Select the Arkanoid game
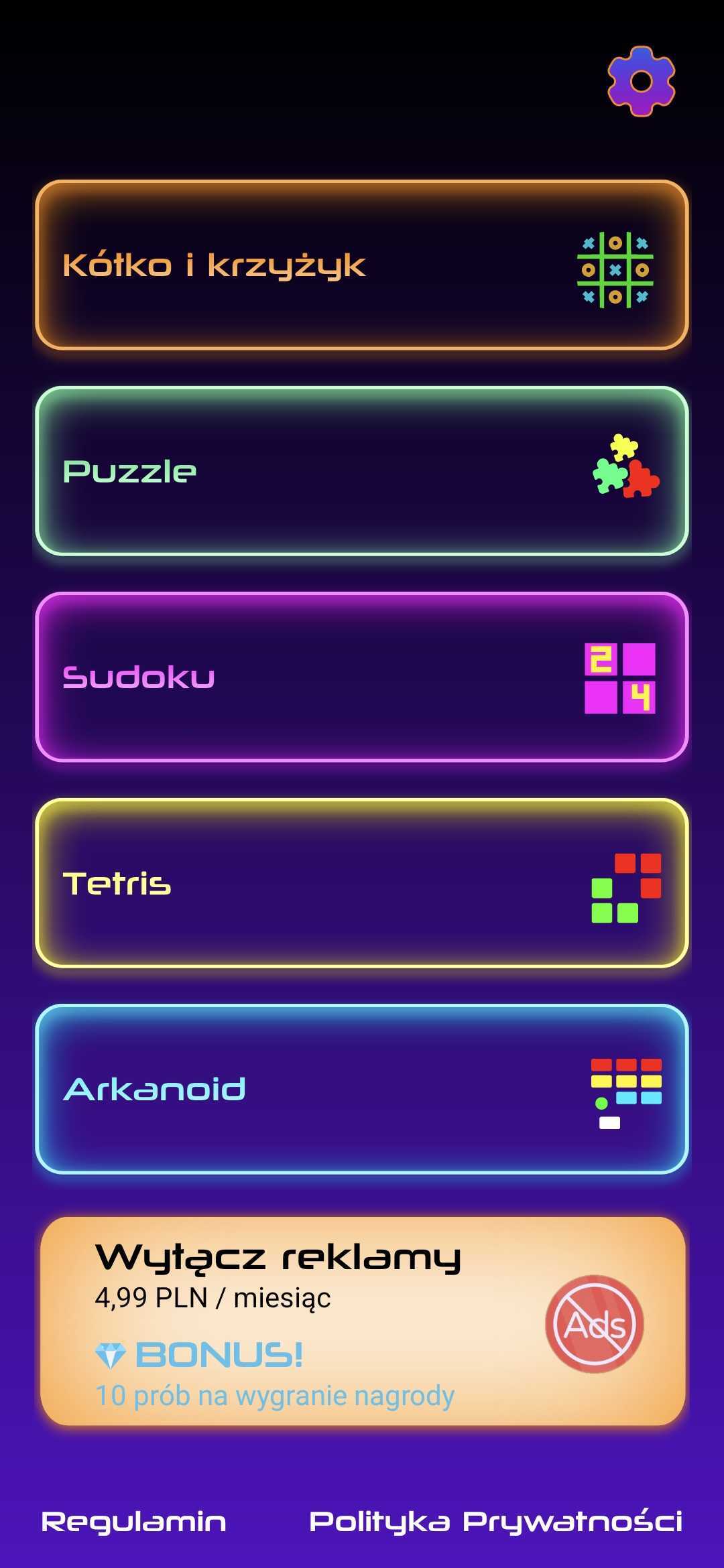 click(362, 1089)
